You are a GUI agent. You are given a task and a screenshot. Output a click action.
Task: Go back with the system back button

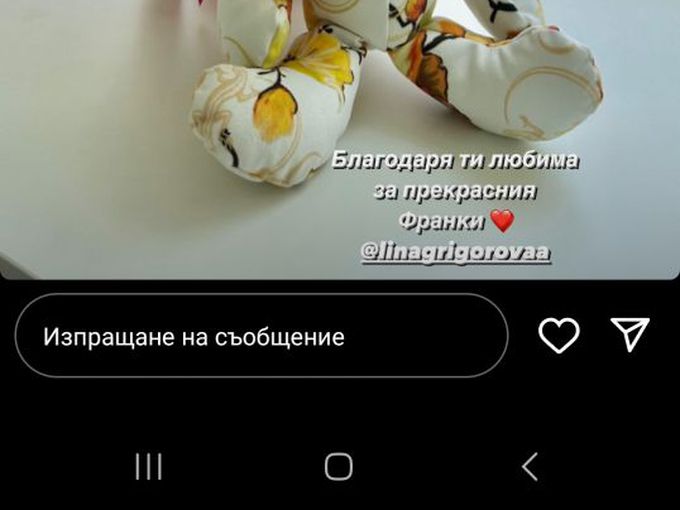tap(530, 466)
